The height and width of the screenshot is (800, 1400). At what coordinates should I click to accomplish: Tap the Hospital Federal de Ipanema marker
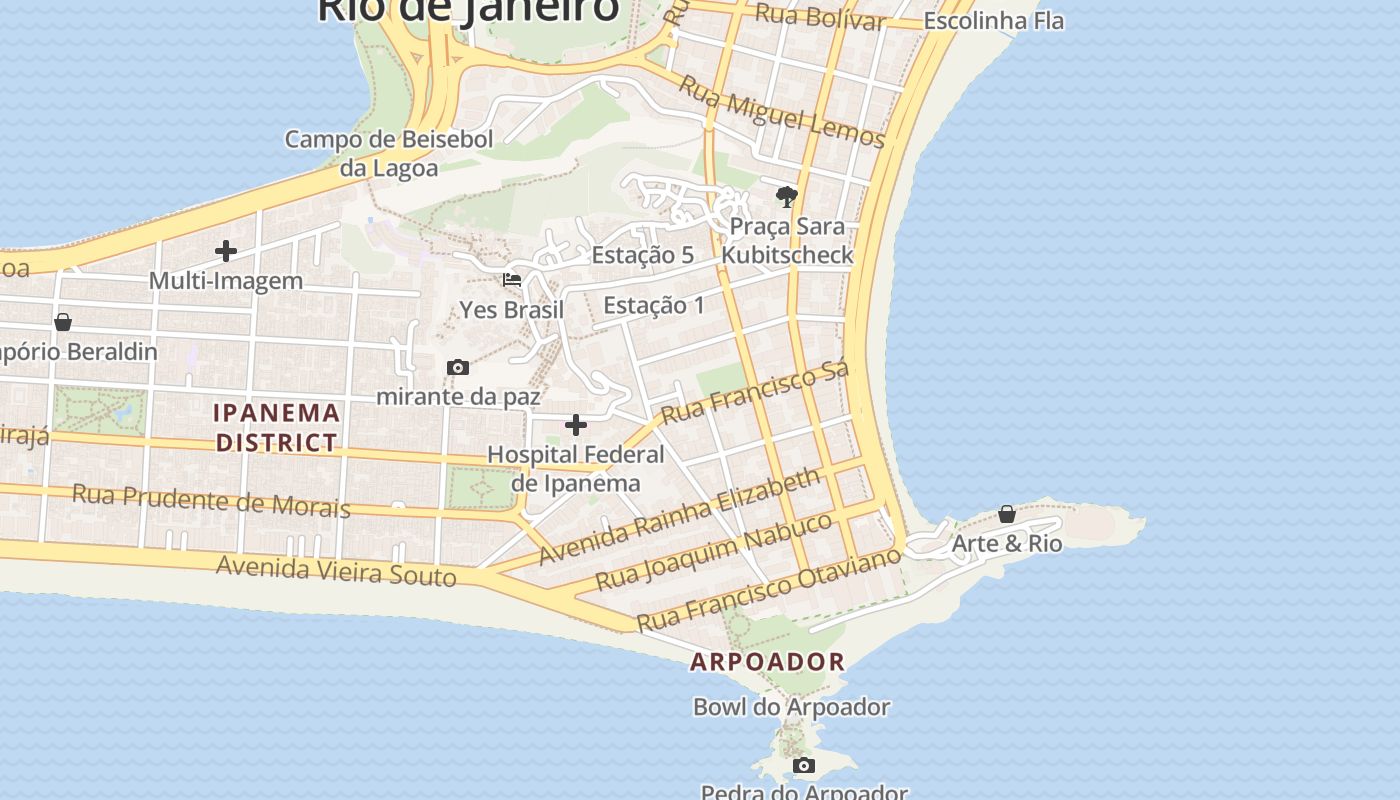576,425
